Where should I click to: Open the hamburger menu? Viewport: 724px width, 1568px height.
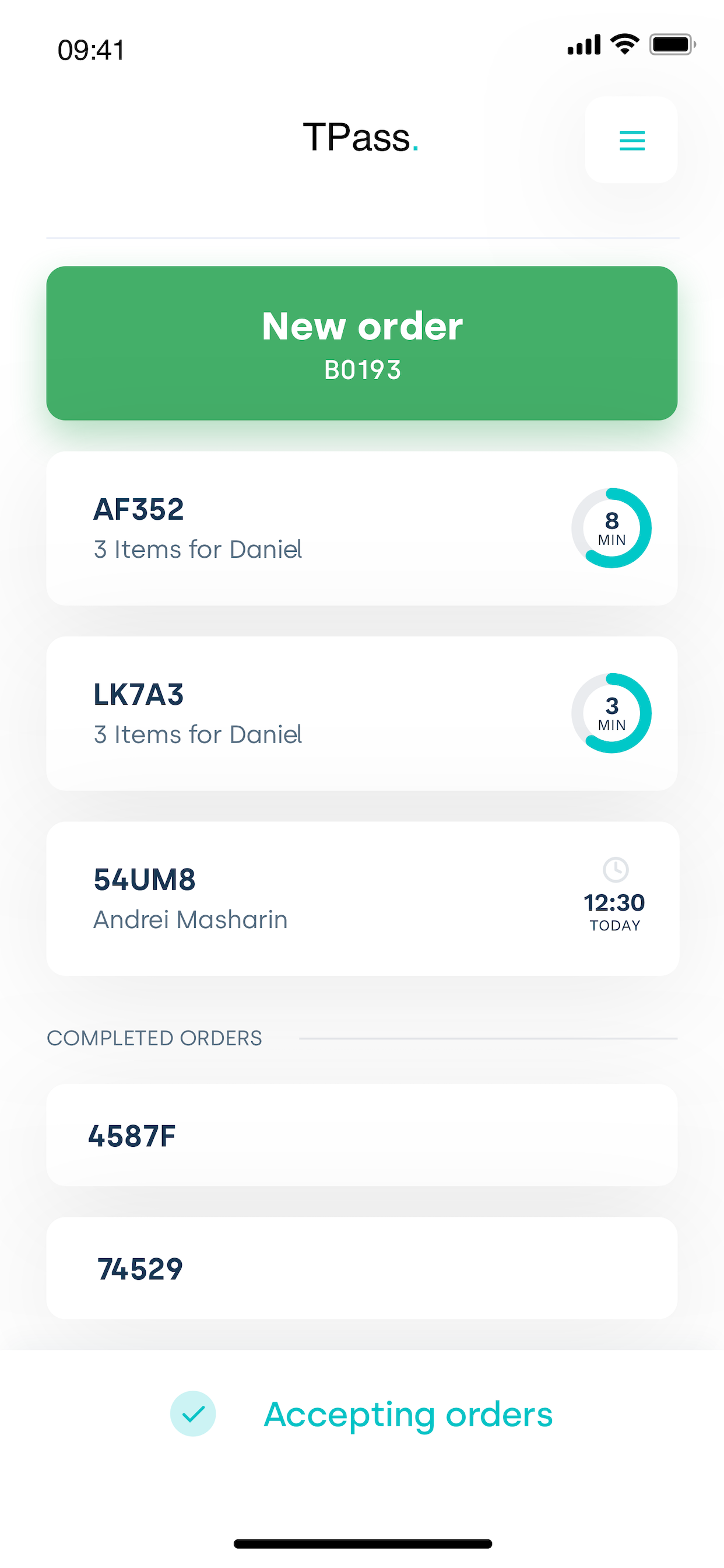tap(631, 141)
